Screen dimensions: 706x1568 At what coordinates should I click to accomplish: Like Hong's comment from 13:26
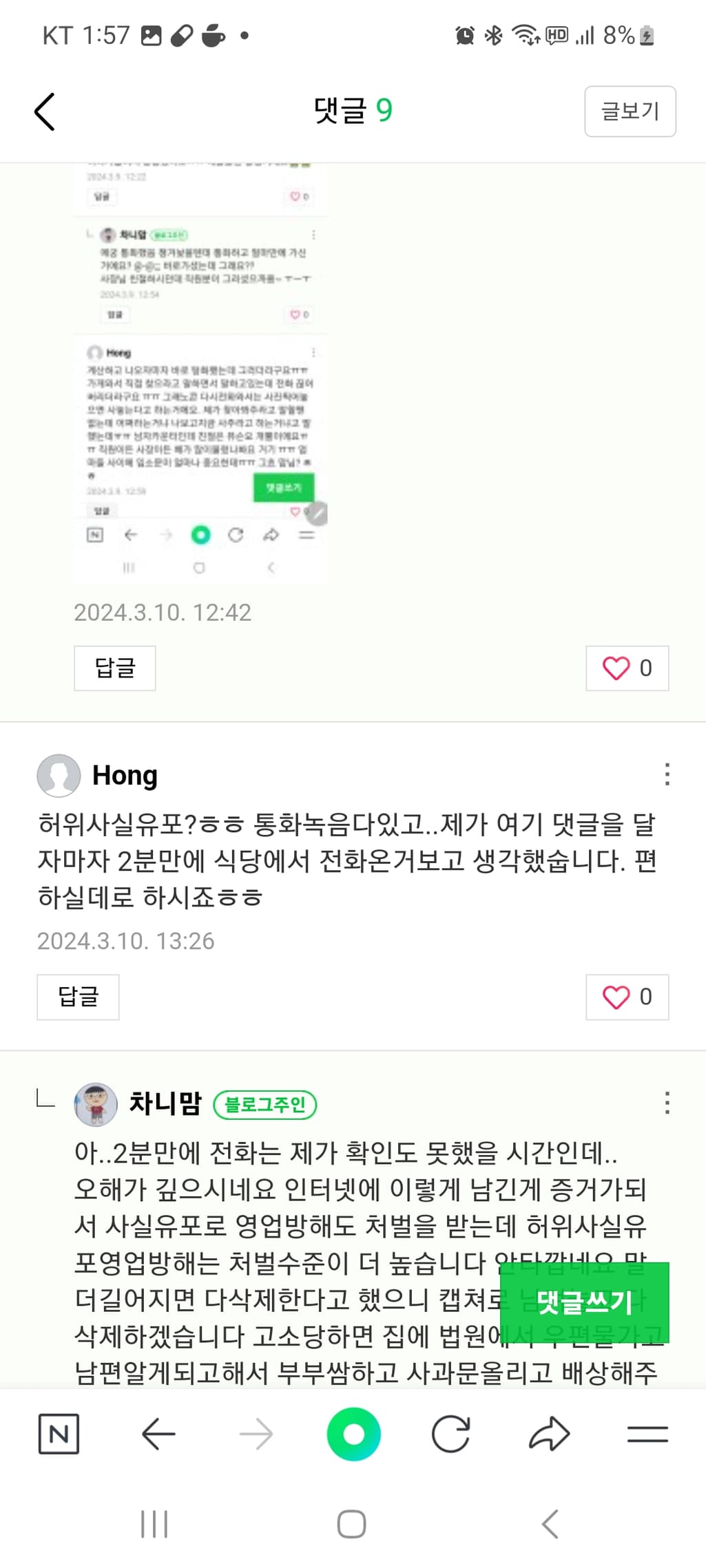point(627,997)
